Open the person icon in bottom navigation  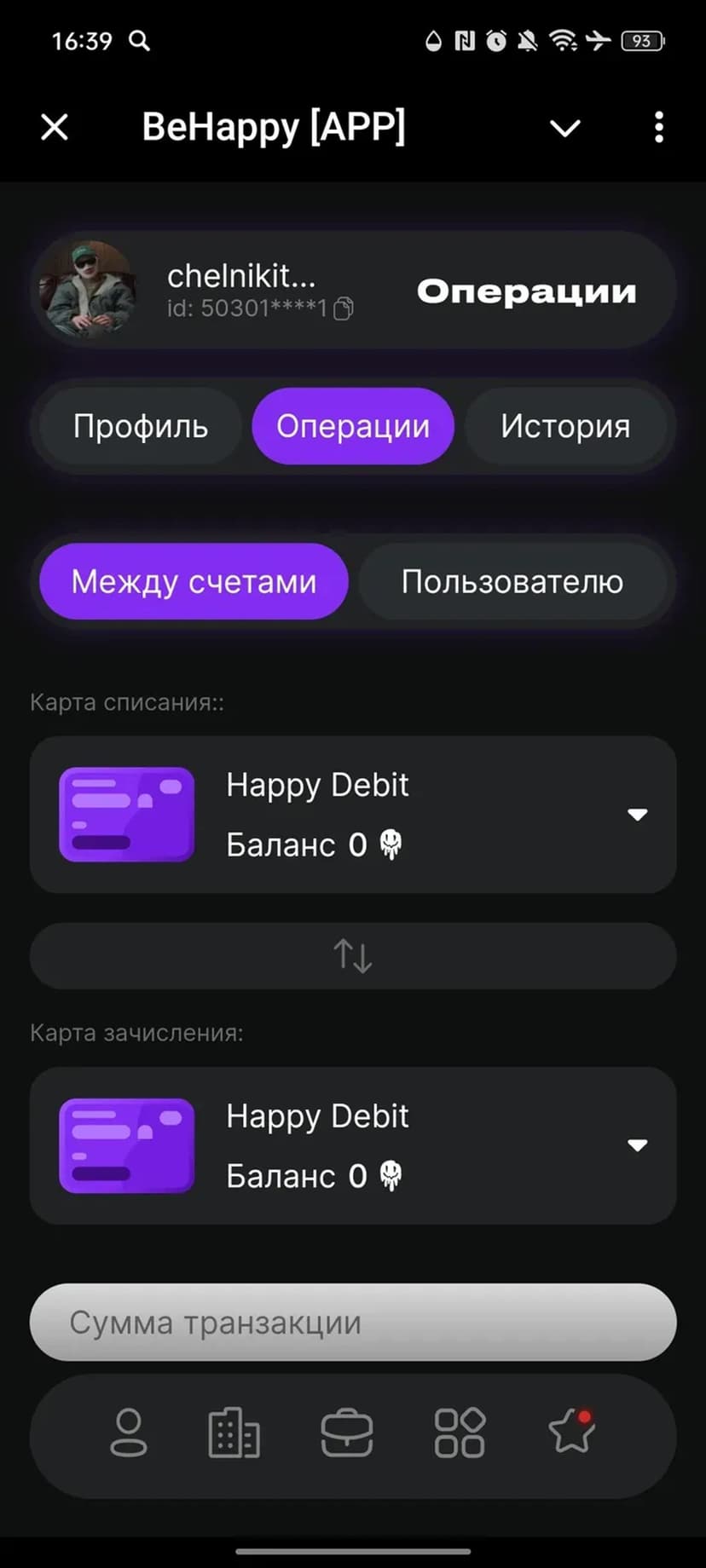point(129,1433)
